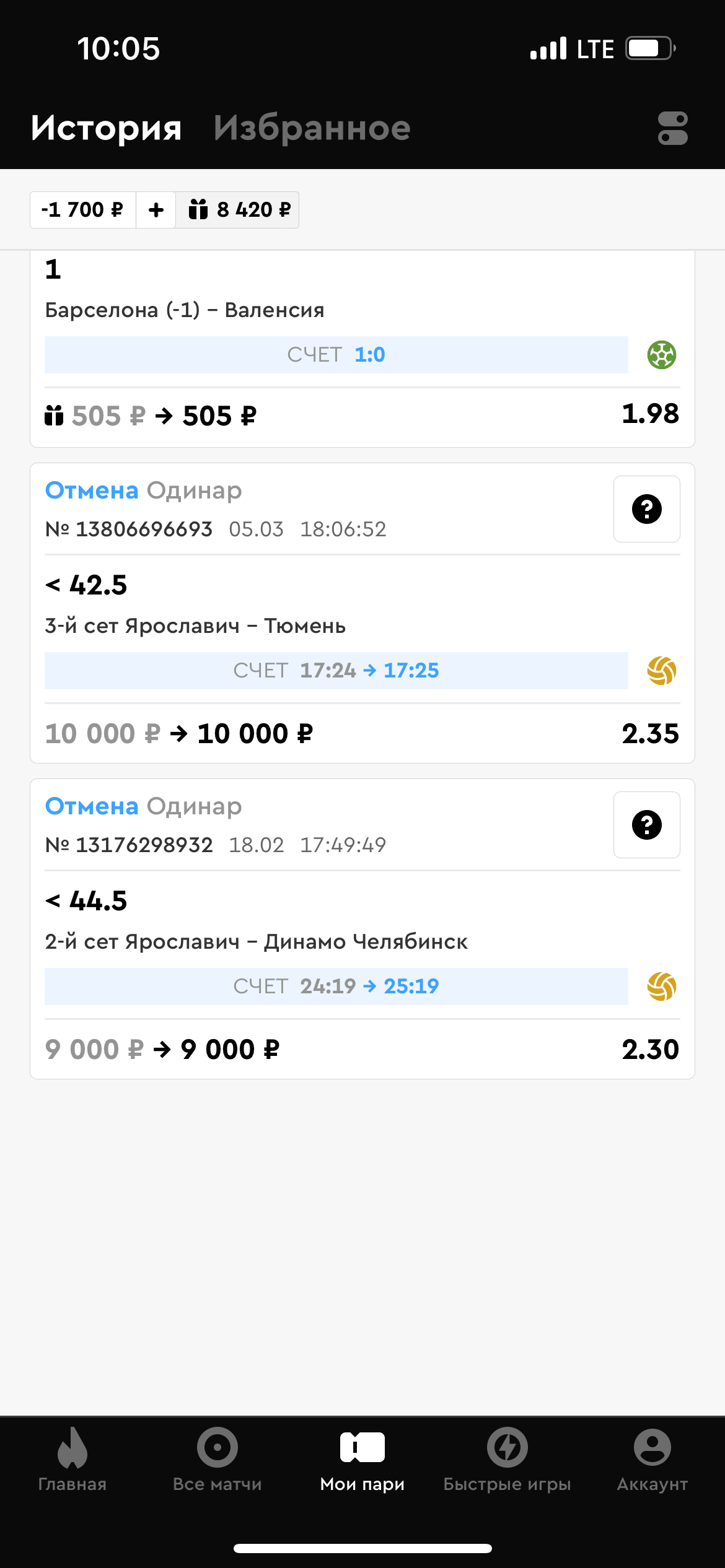
Task: Open the bonus balance 8 420 ₽
Action: (x=238, y=210)
